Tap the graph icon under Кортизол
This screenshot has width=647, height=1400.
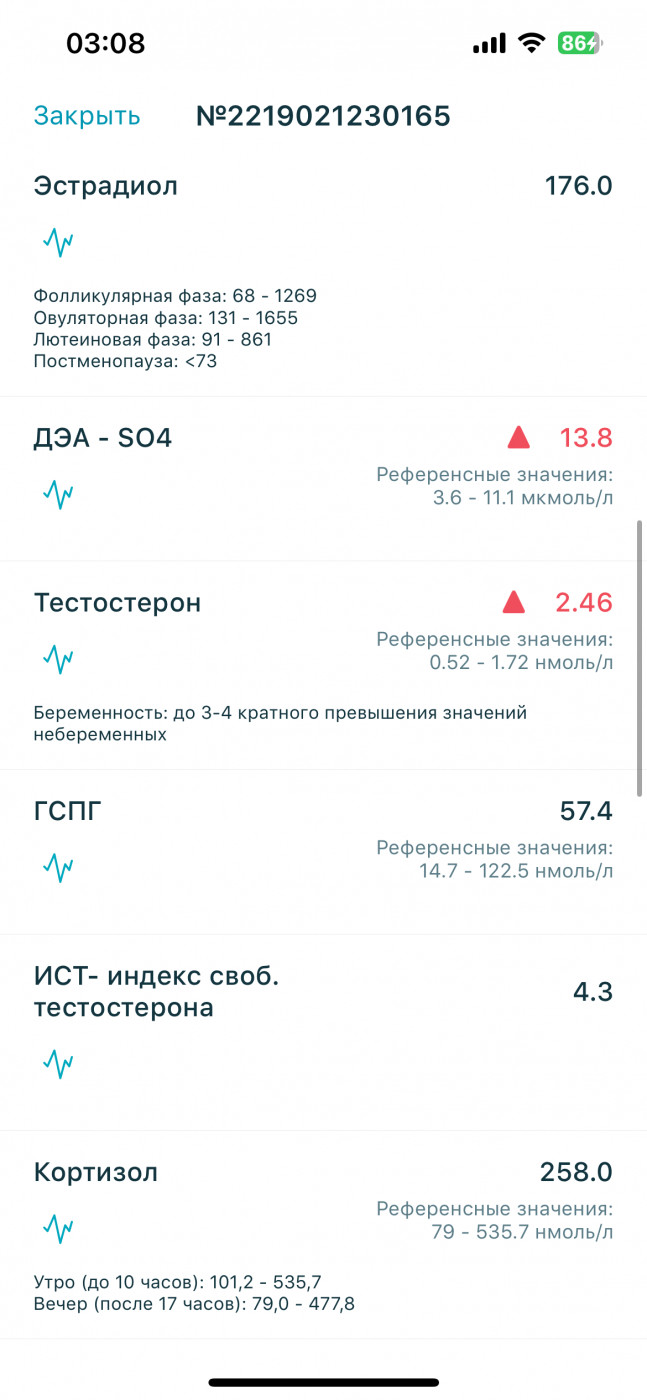pyautogui.click(x=58, y=1228)
